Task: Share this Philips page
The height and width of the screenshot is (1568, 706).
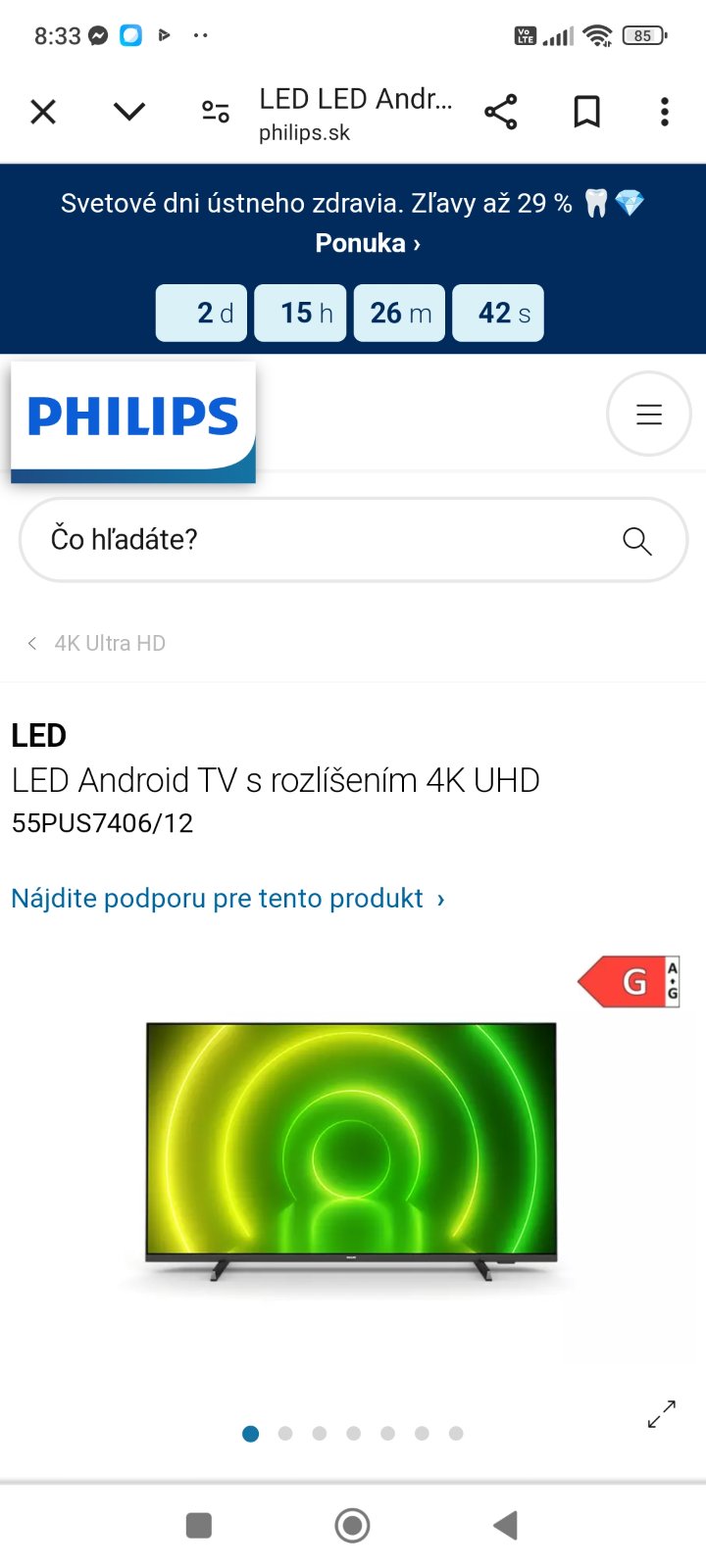Action: [501, 113]
